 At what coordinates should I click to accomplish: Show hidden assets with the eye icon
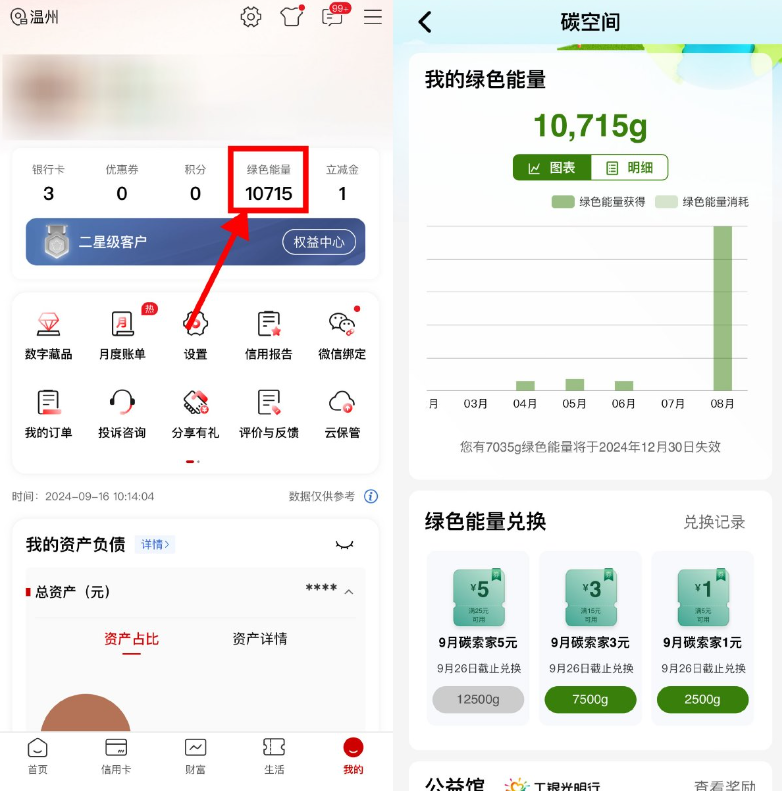pyautogui.click(x=345, y=545)
